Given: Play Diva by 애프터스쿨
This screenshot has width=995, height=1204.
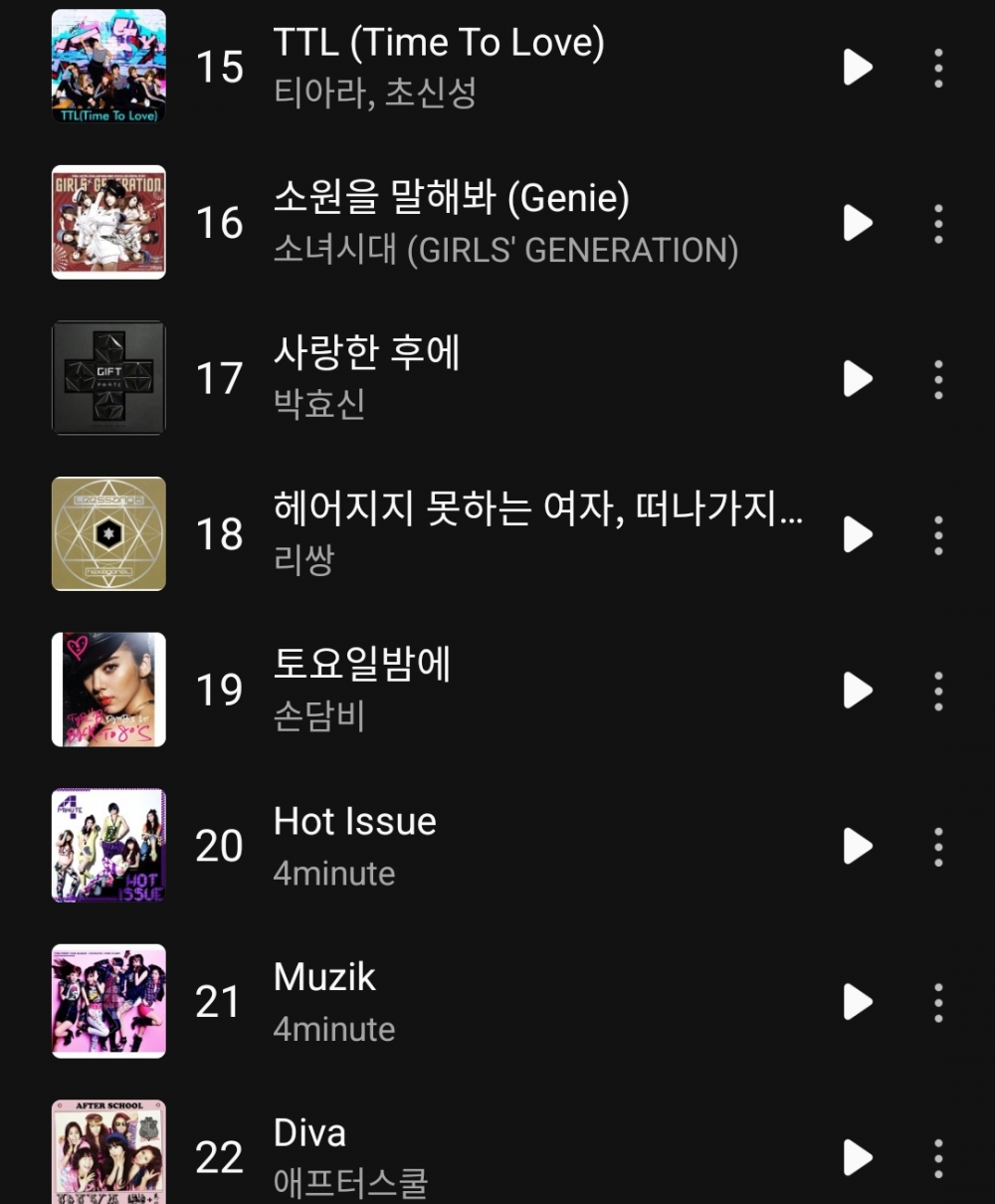Looking at the screenshot, I should (x=857, y=1157).
